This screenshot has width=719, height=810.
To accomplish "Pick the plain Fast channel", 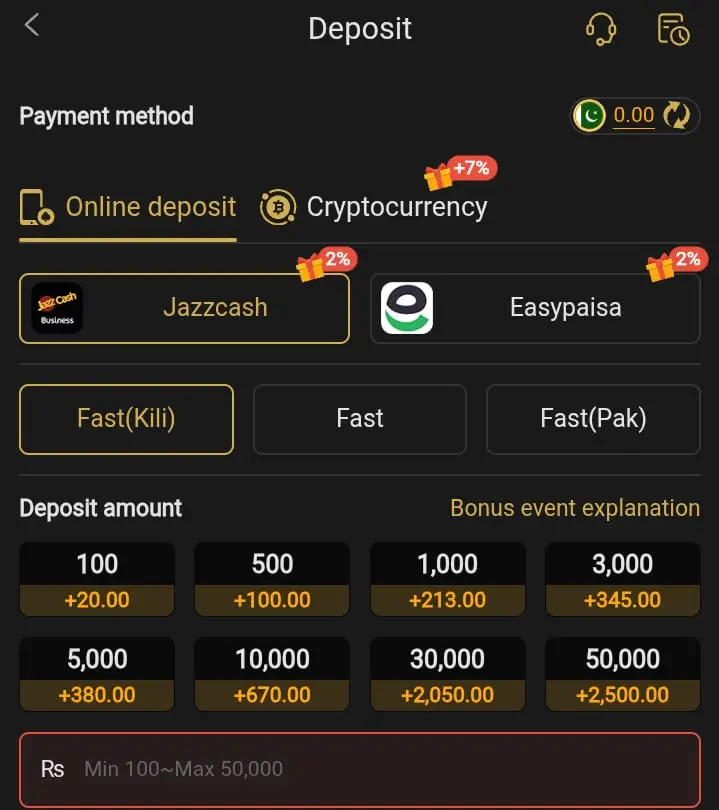I will [360, 419].
